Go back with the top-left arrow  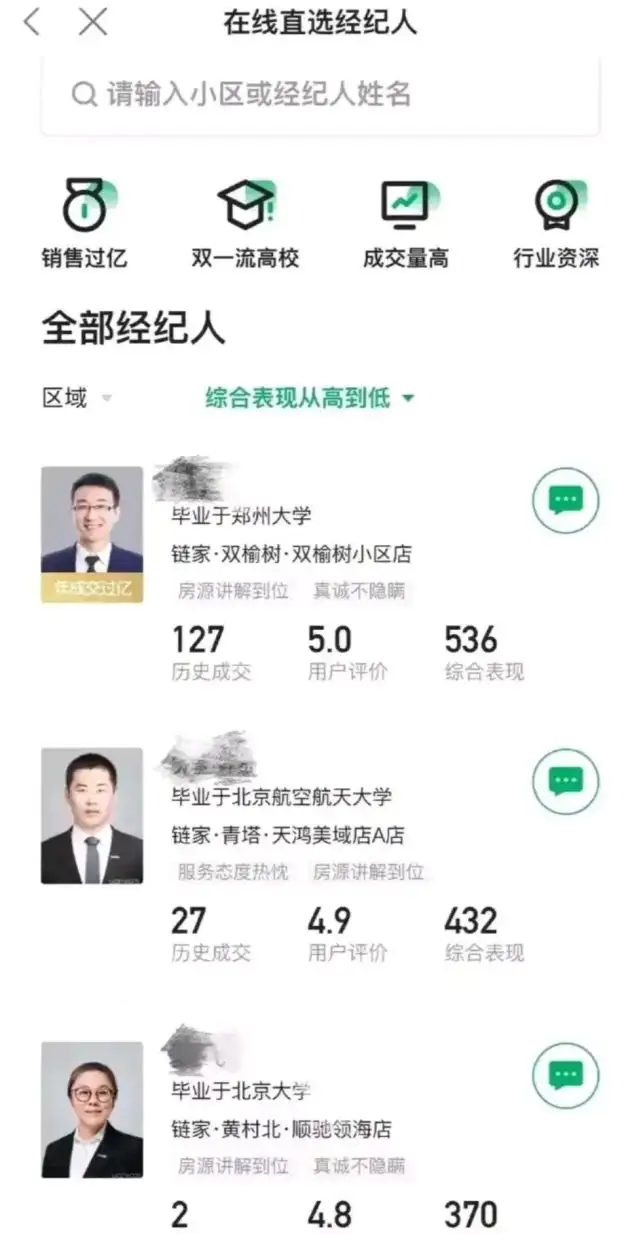tap(33, 21)
